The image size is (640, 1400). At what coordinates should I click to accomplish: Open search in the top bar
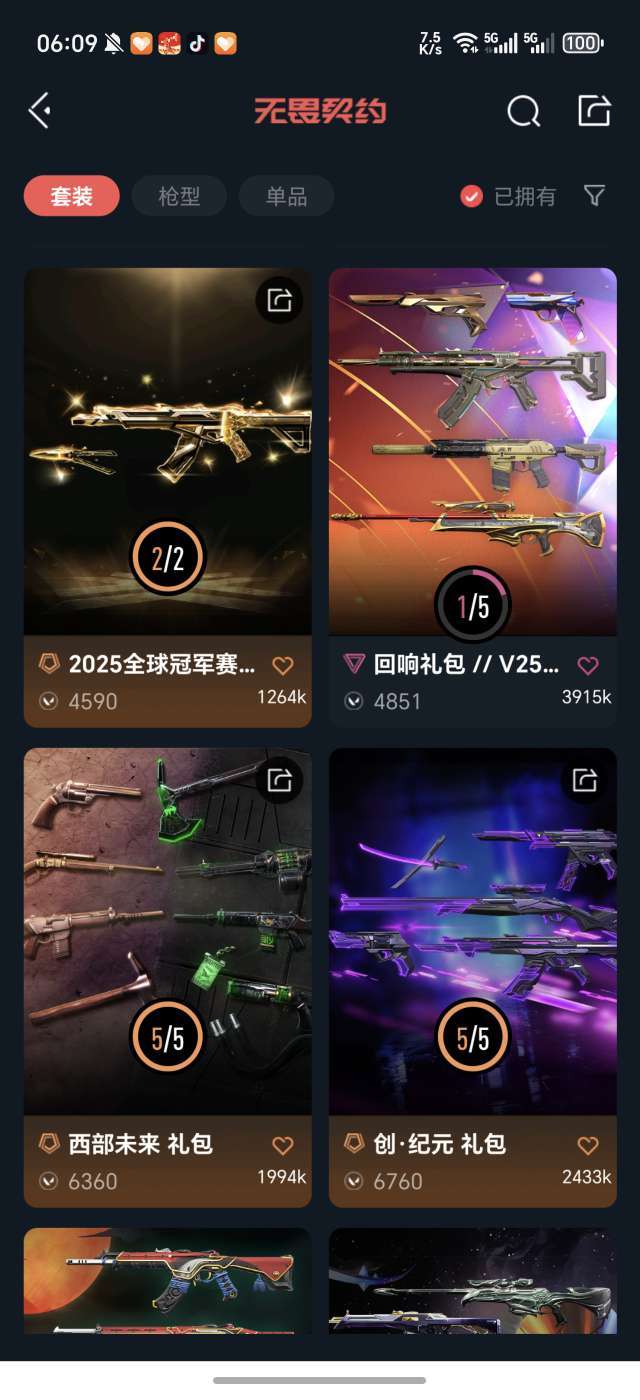pos(523,111)
